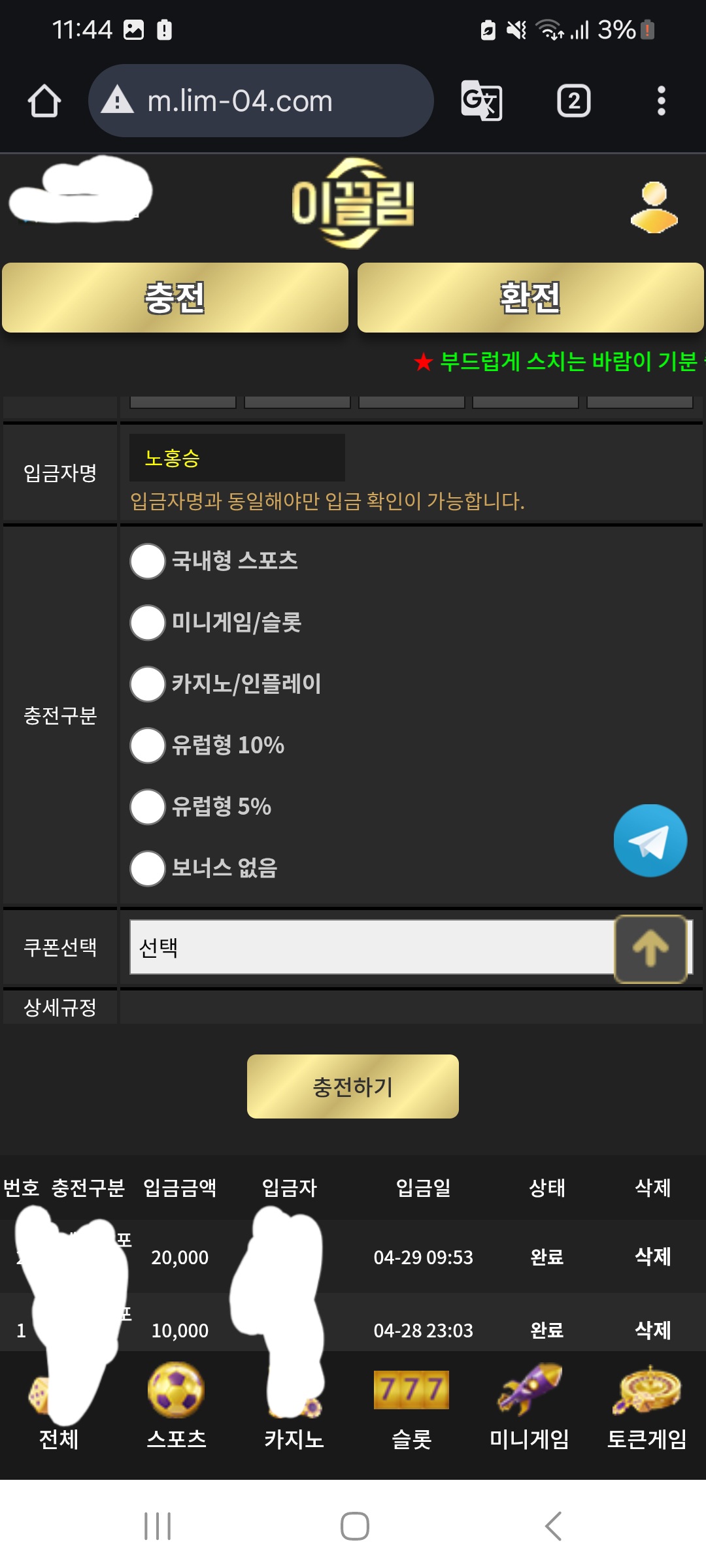
Task: Go back with system back button
Action: point(553,1526)
